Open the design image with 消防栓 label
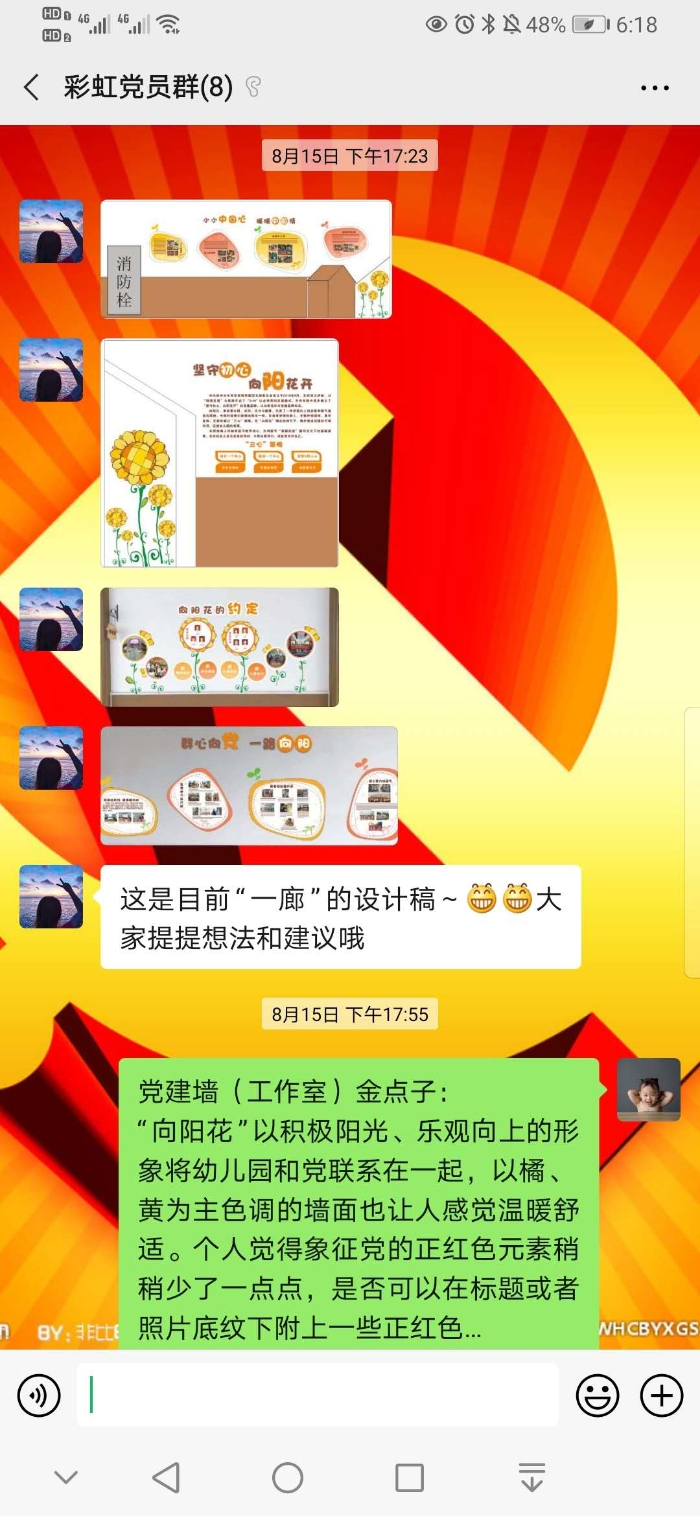The image size is (700, 1516). [246, 259]
